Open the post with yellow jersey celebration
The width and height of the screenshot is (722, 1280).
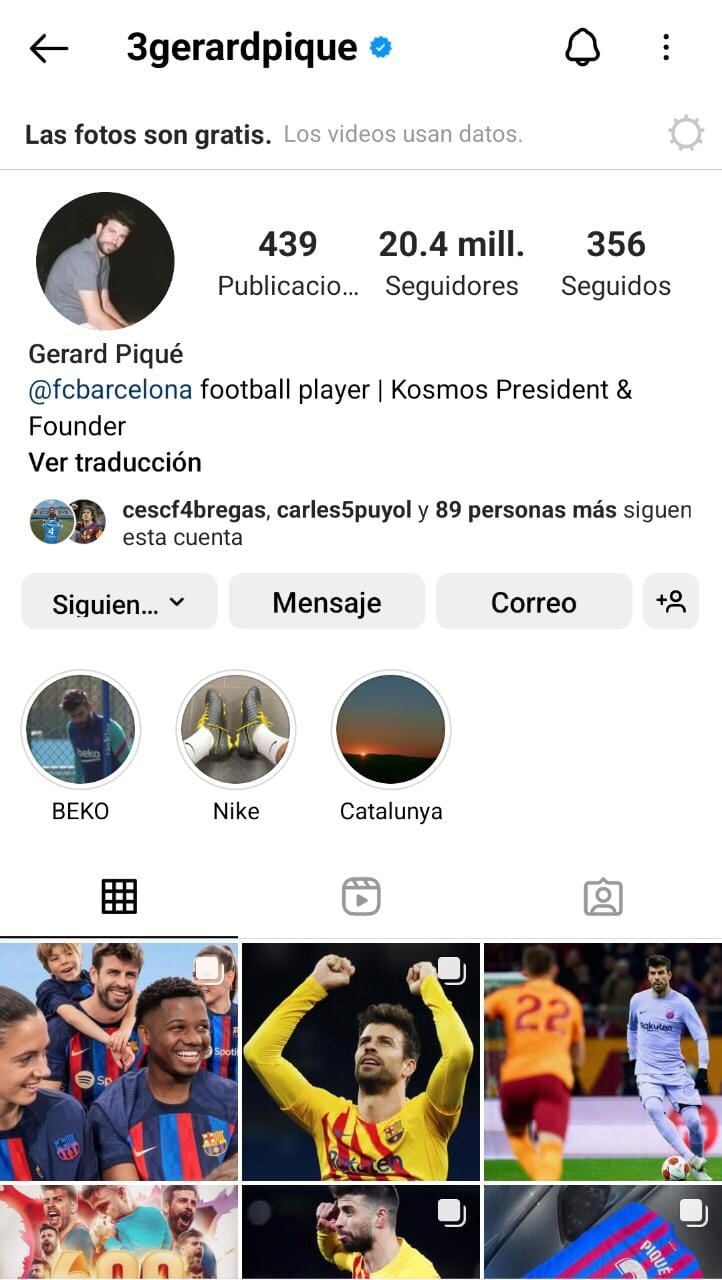pyautogui.click(x=361, y=1062)
